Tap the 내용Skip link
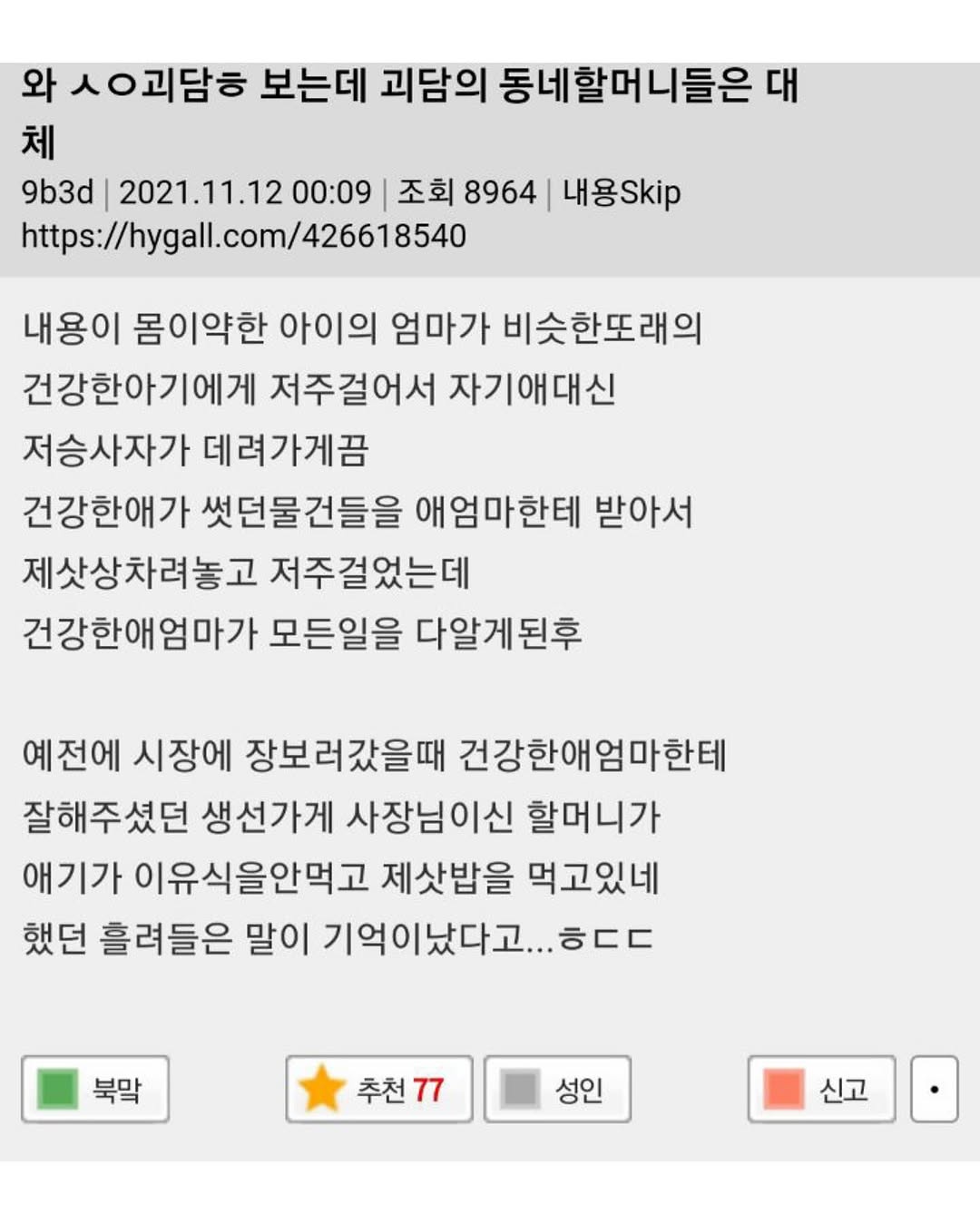Screen dimensions: 980x1224 point(622,192)
